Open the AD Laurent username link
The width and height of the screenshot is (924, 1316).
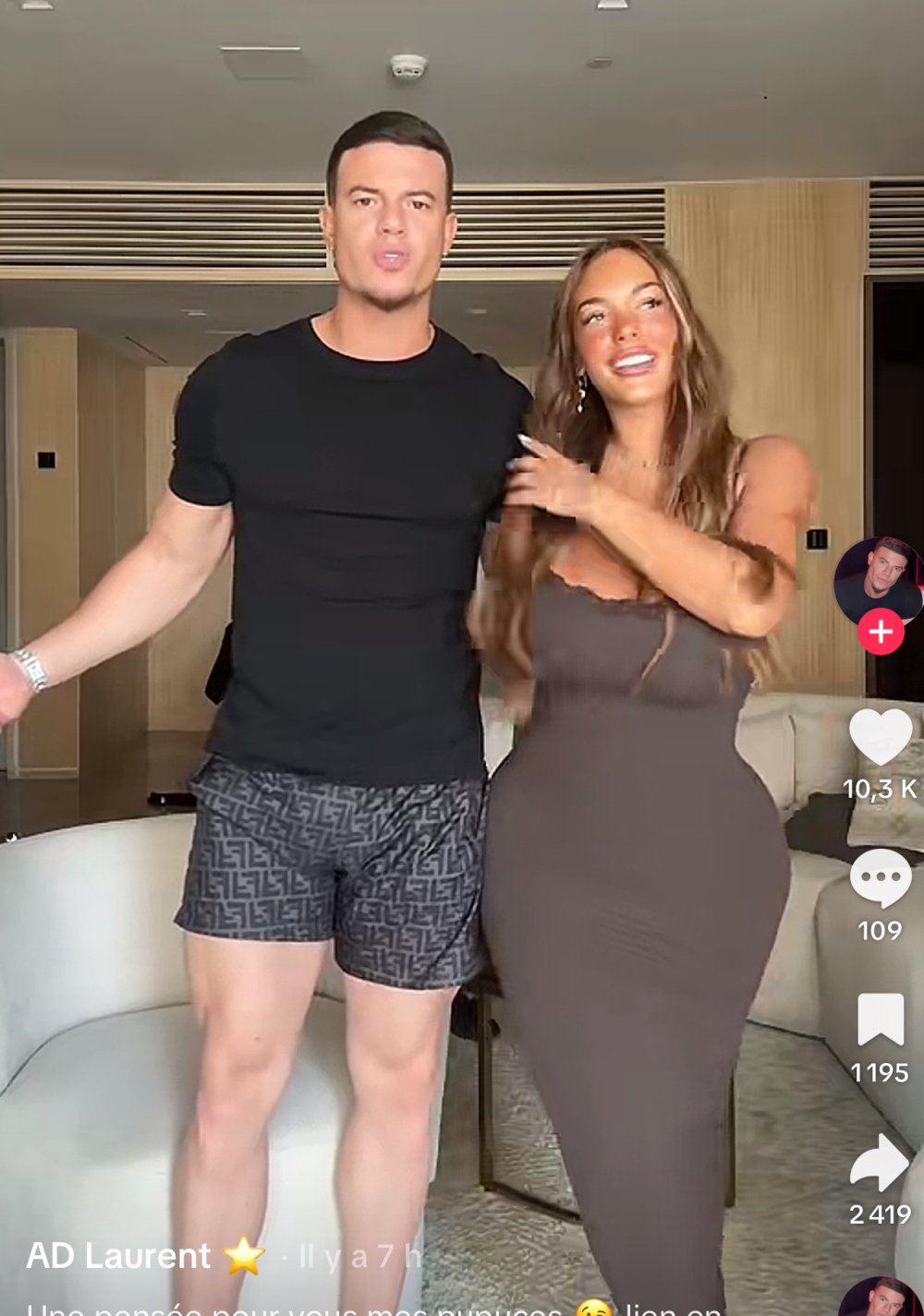pos(118,1256)
